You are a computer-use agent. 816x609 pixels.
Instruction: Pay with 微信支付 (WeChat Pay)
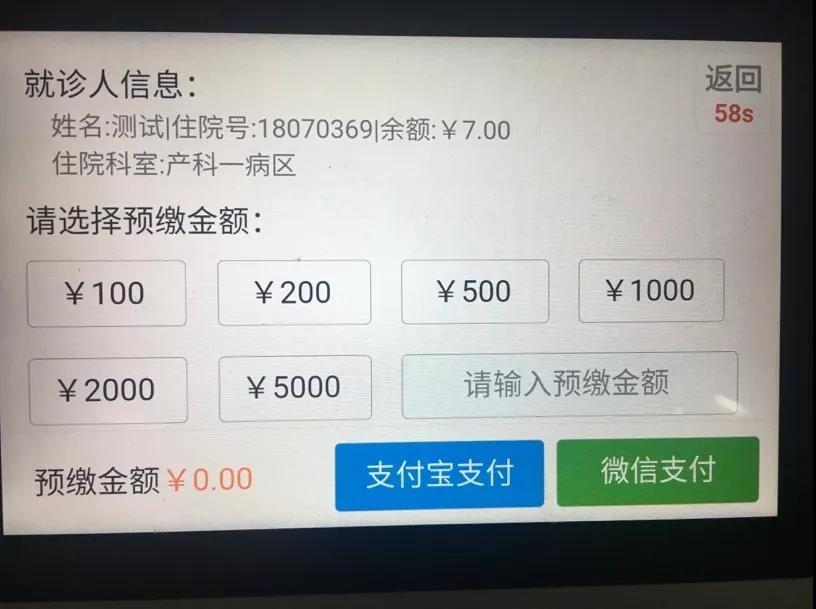tap(657, 471)
